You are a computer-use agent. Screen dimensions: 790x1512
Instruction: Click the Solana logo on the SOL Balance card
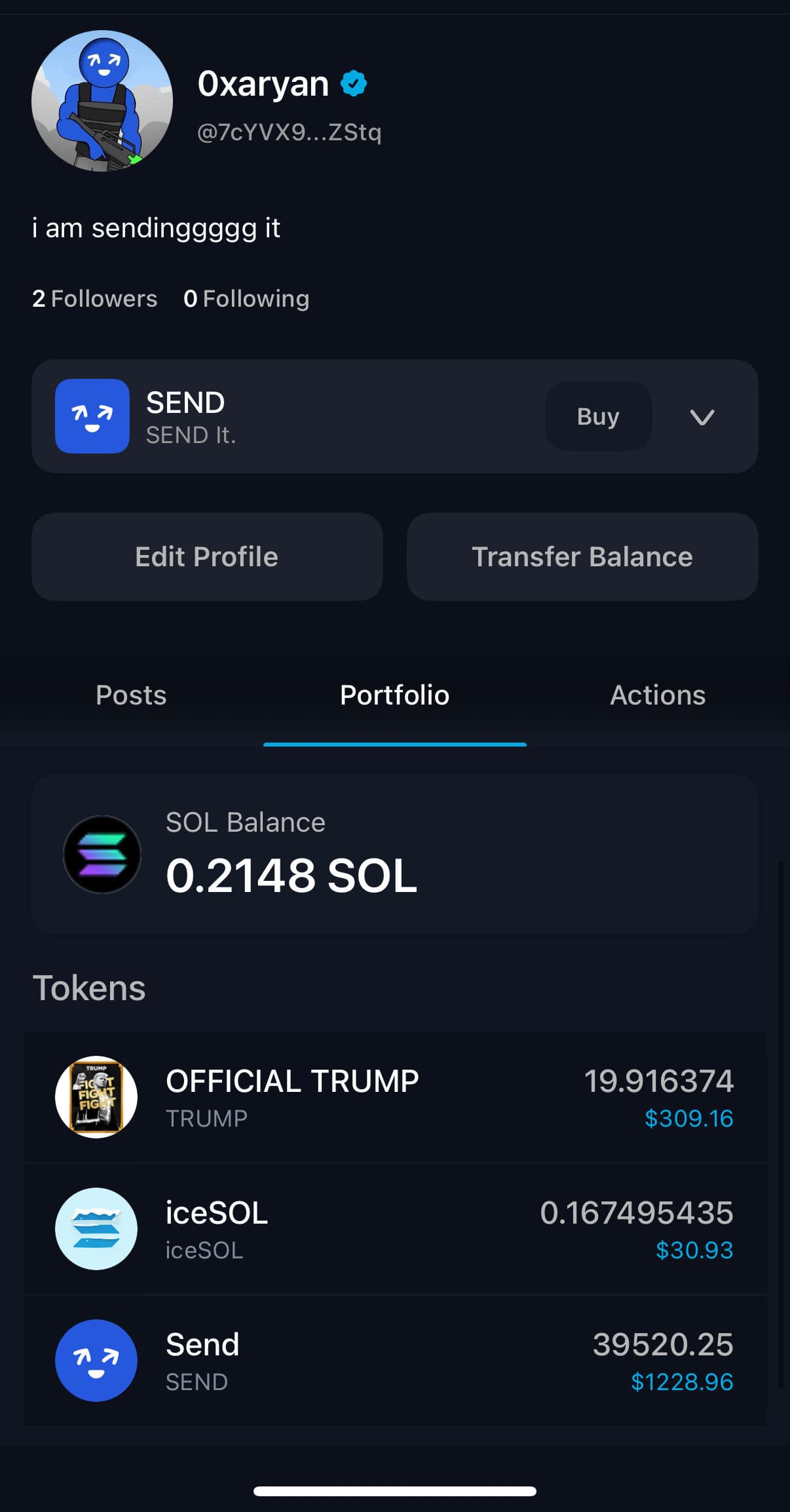[103, 854]
